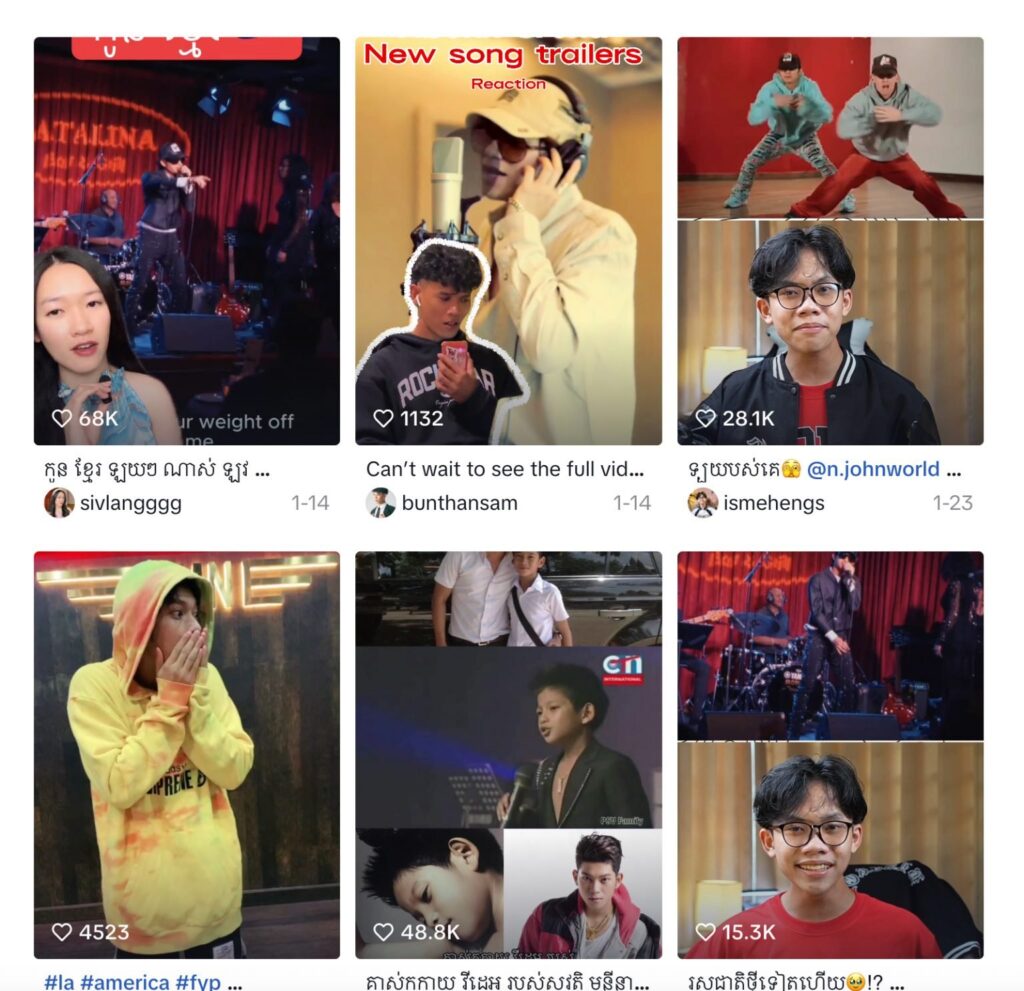Screen dimensions: 1024x991
Task: Tap the #la hashtag
Action: [x=59, y=982]
